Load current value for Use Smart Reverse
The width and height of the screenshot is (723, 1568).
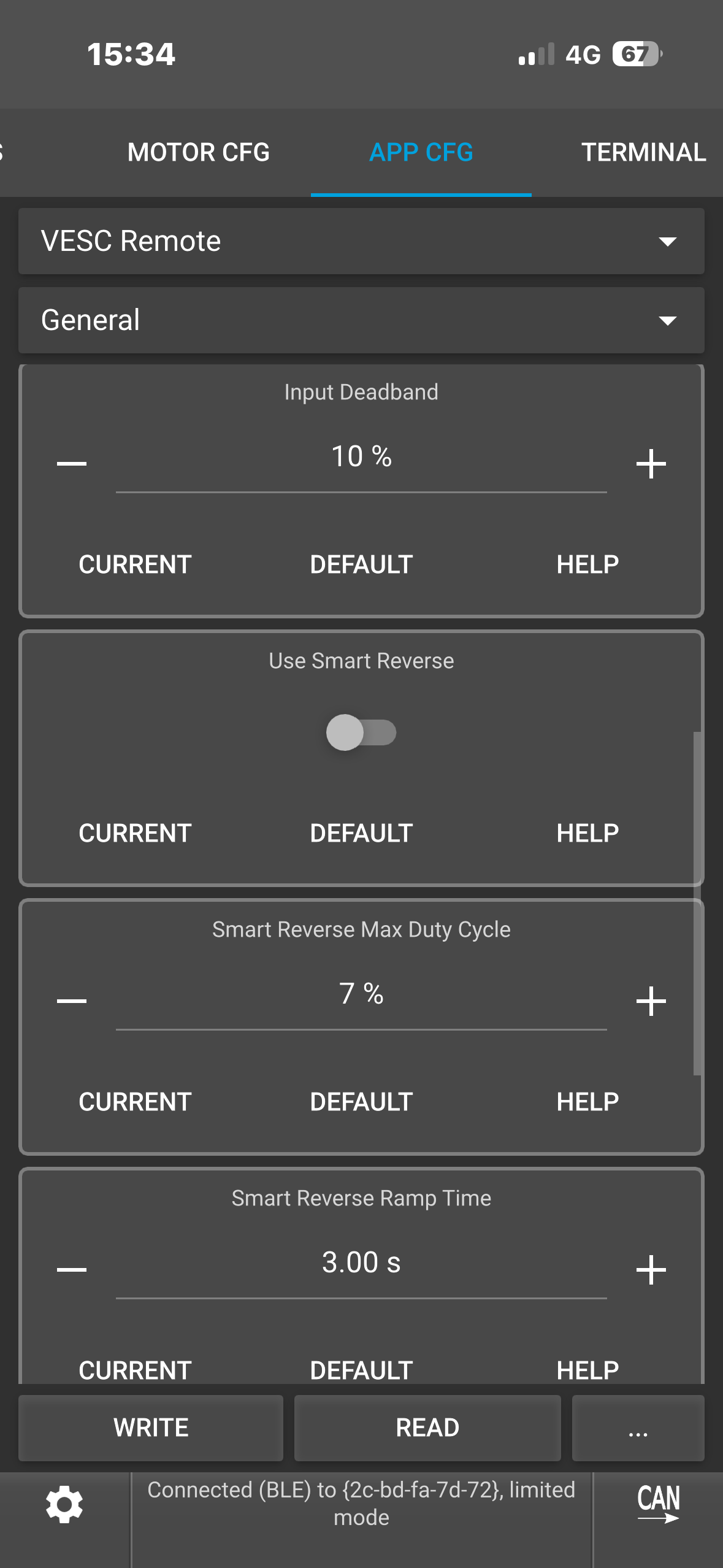[x=135, y=833]
